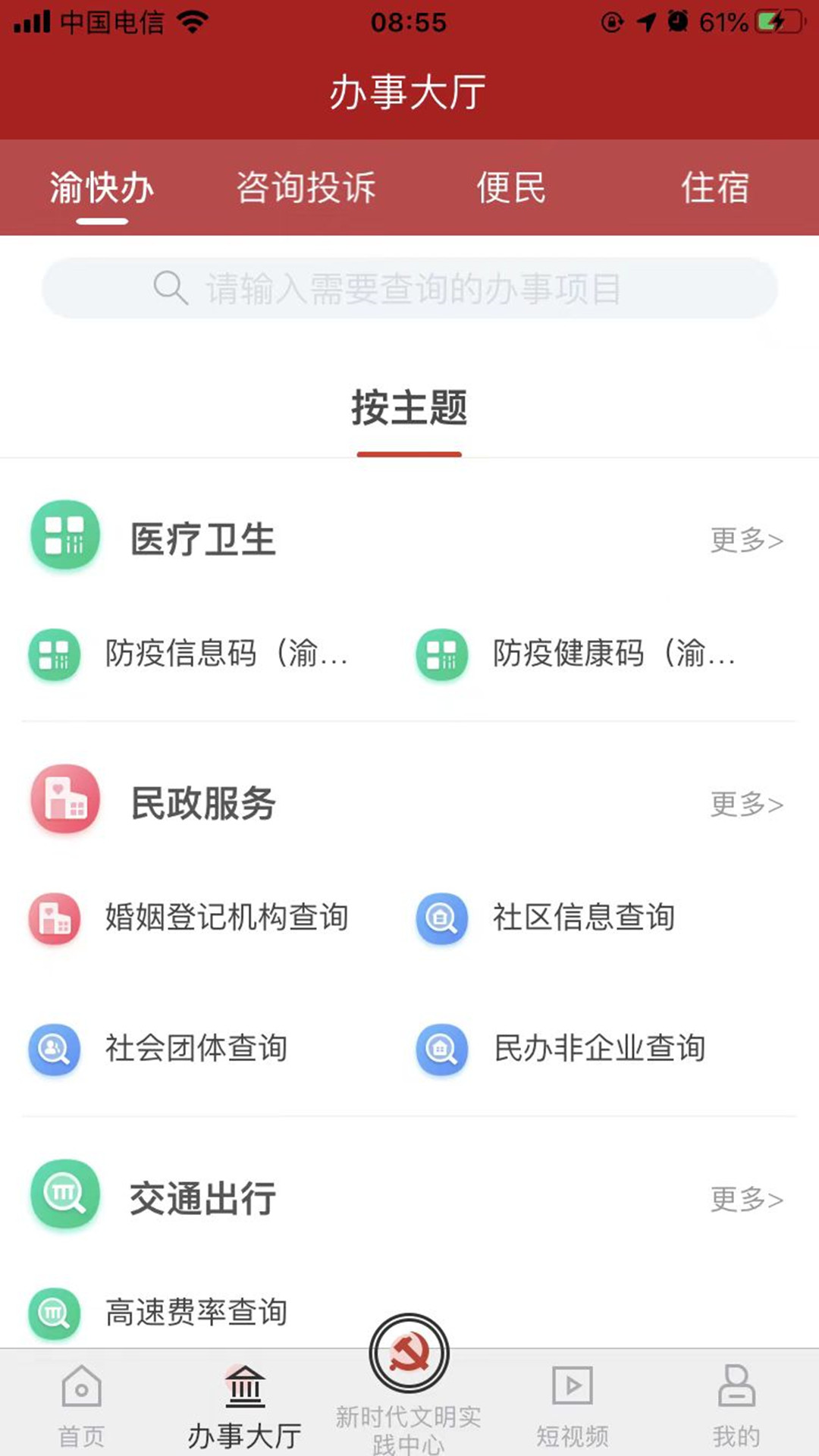This screenshot has height=1456, width=819.
Task: Show more 医疗卫生 services
Action: [x=746, y=541]
